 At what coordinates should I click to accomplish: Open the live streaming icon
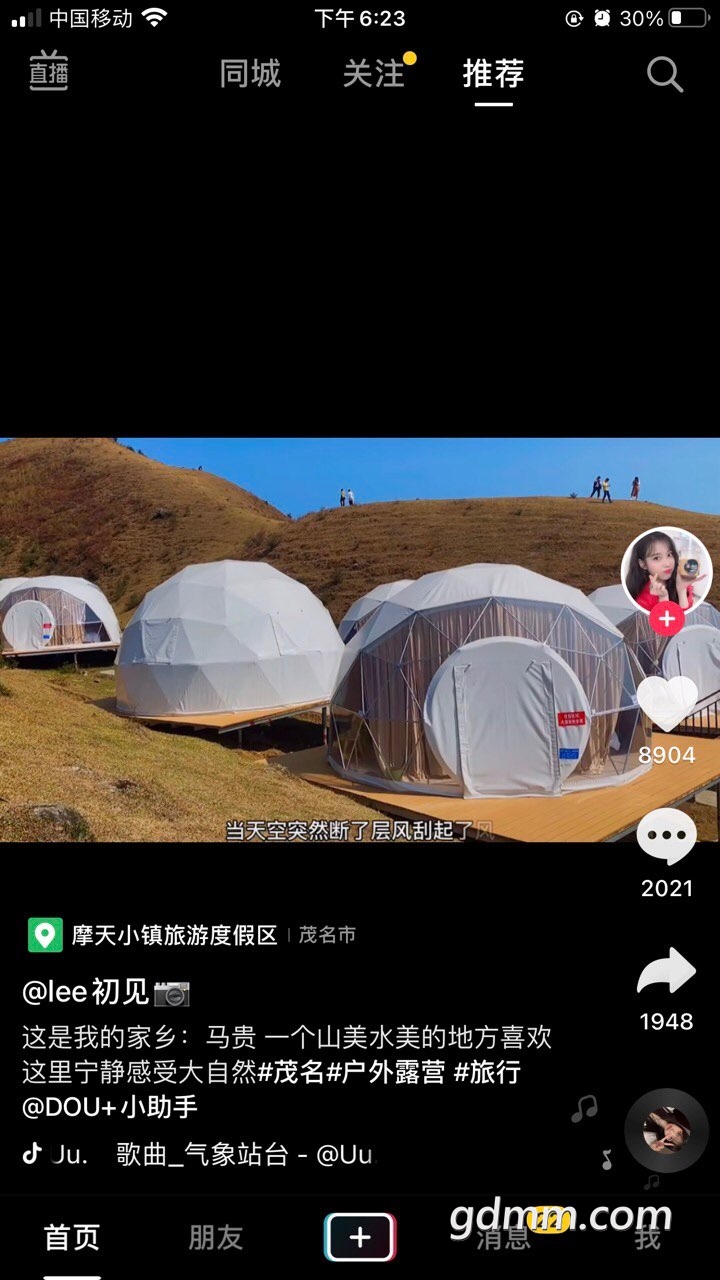[48, 72]
